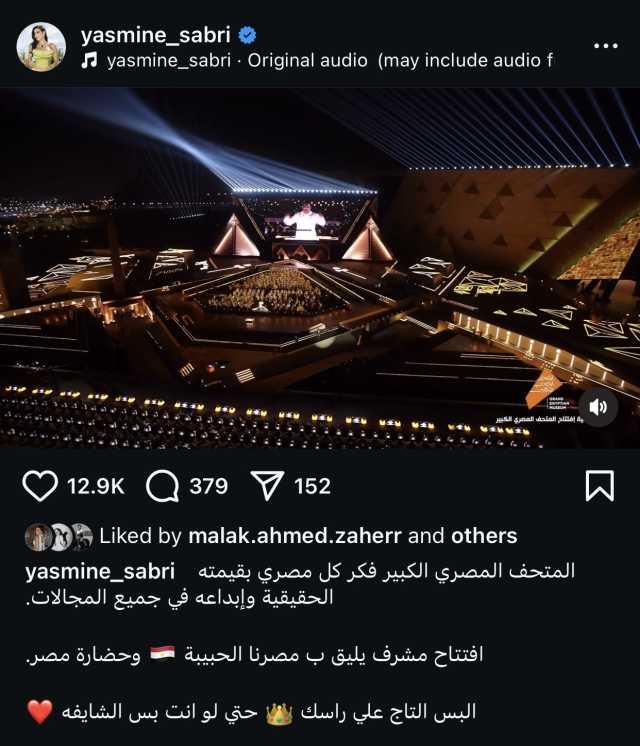Share the post via the send icon
This screenshot has height=746, width=640.
click(x=267, y=486)
